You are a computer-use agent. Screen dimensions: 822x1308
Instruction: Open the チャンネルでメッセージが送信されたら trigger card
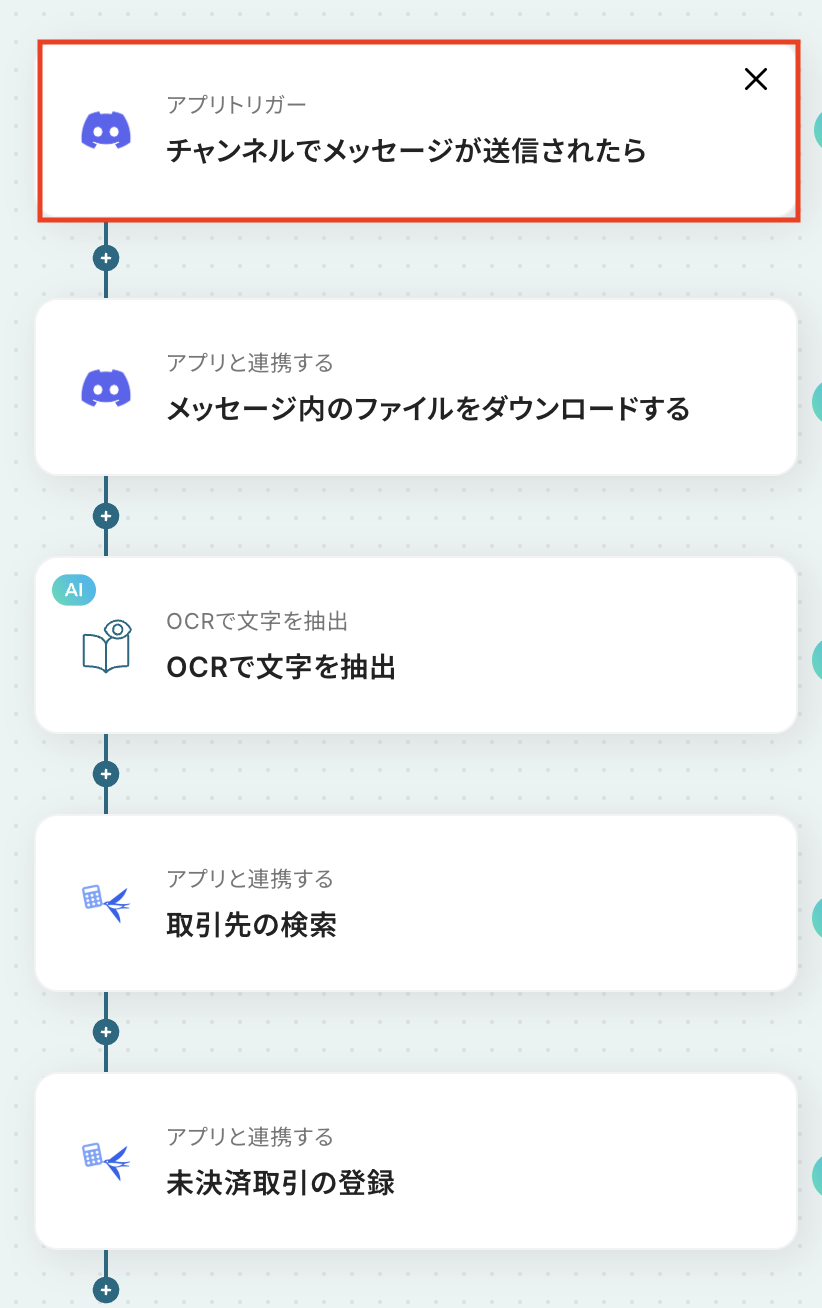point(405,150)
